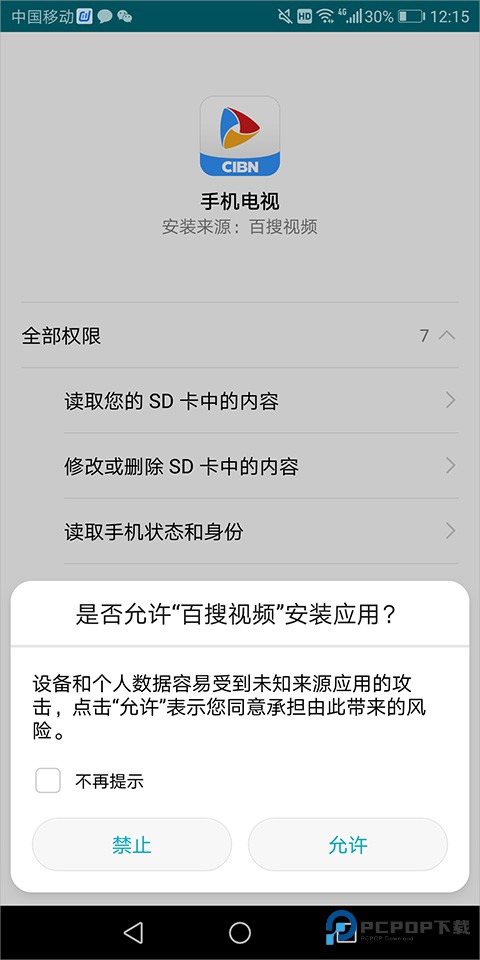Tap 允许 to allow the installation

[x=348, y=844]
